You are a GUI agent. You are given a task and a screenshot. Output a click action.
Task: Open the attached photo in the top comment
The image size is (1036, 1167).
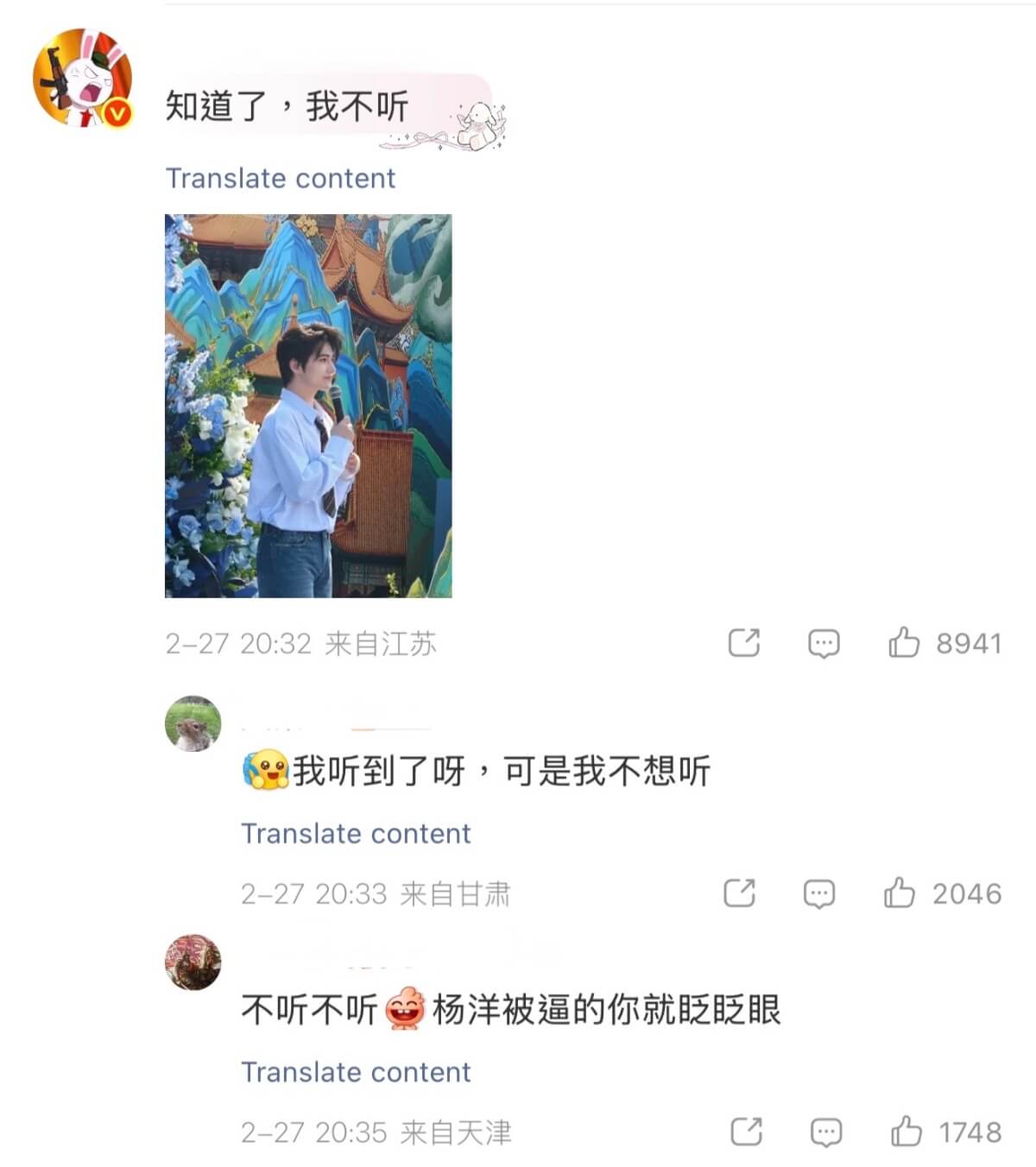308,406
